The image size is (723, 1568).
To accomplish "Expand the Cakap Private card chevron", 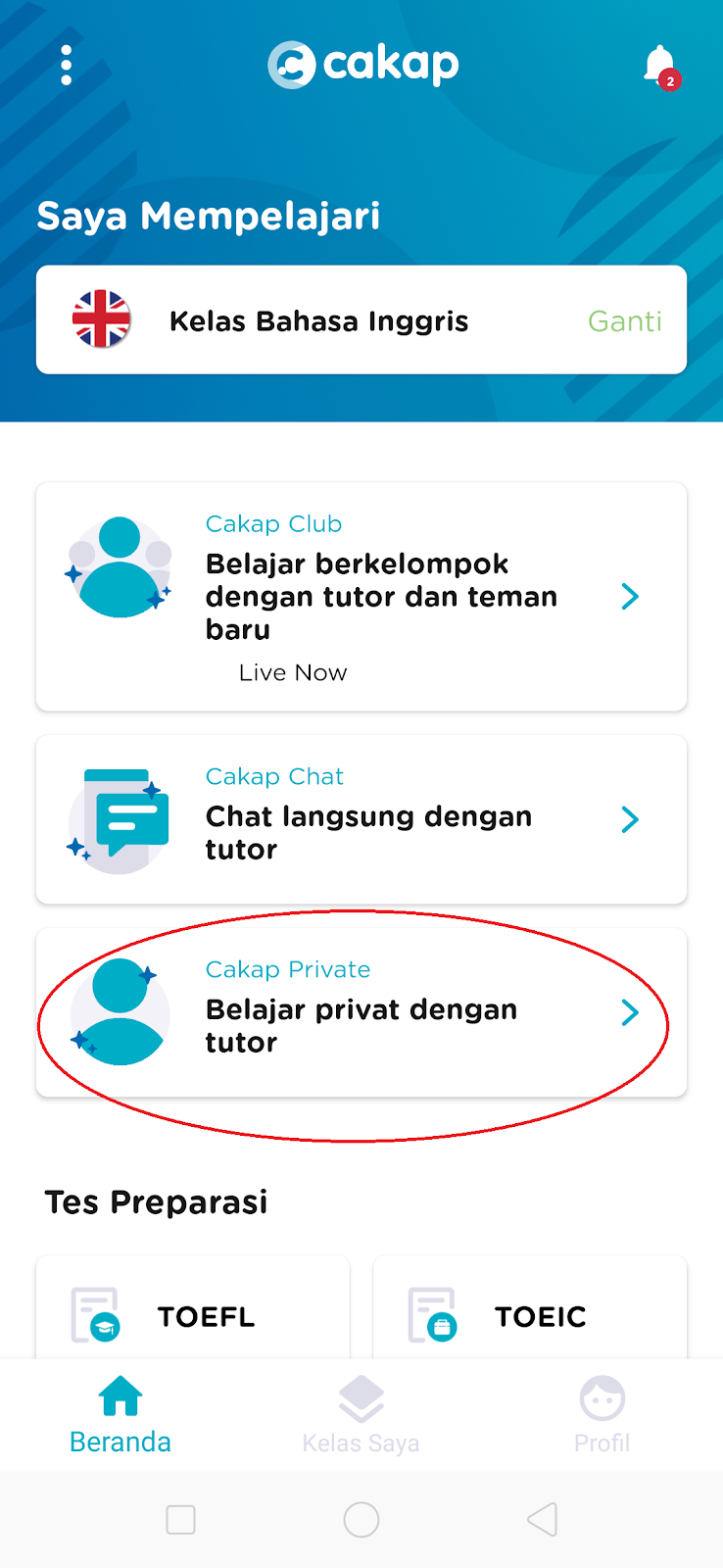I will (x=630, y=1012).
